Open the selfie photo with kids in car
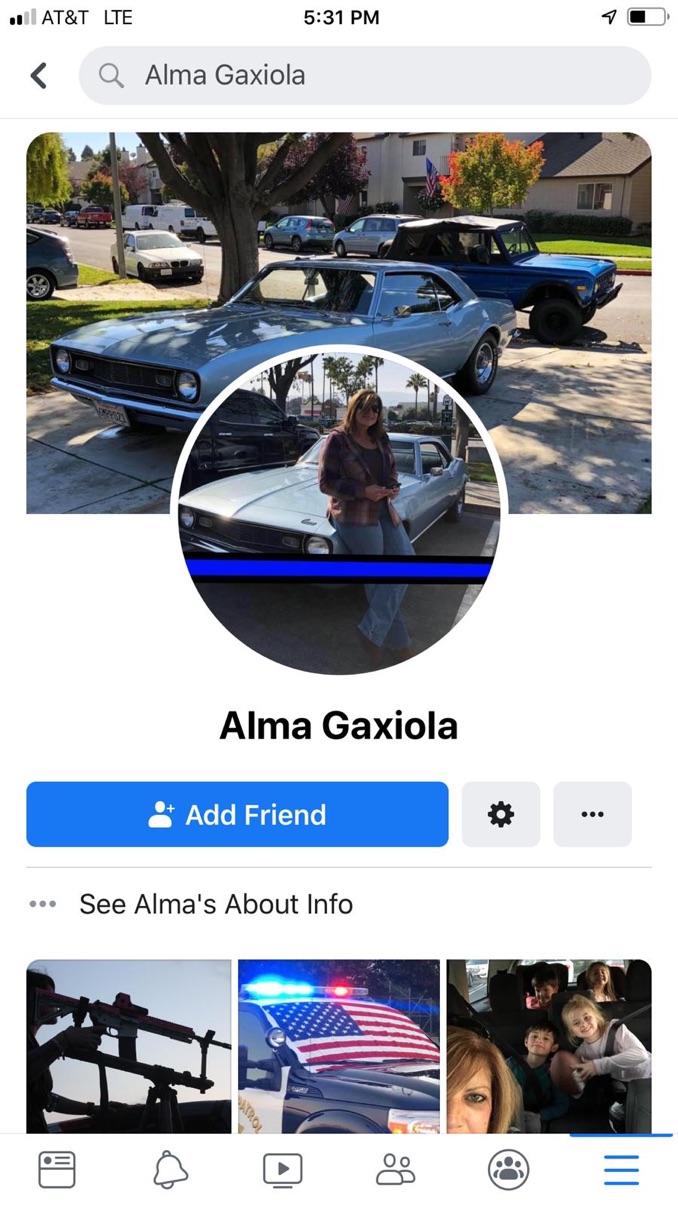 click(549, 1046)
